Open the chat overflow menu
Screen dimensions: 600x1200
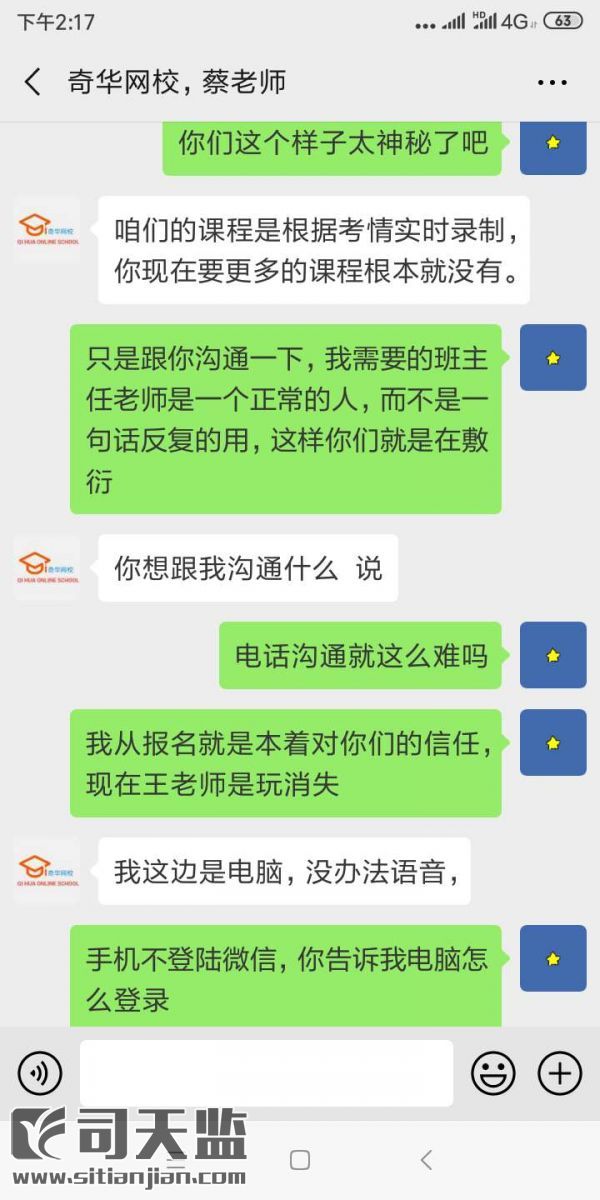552,83
